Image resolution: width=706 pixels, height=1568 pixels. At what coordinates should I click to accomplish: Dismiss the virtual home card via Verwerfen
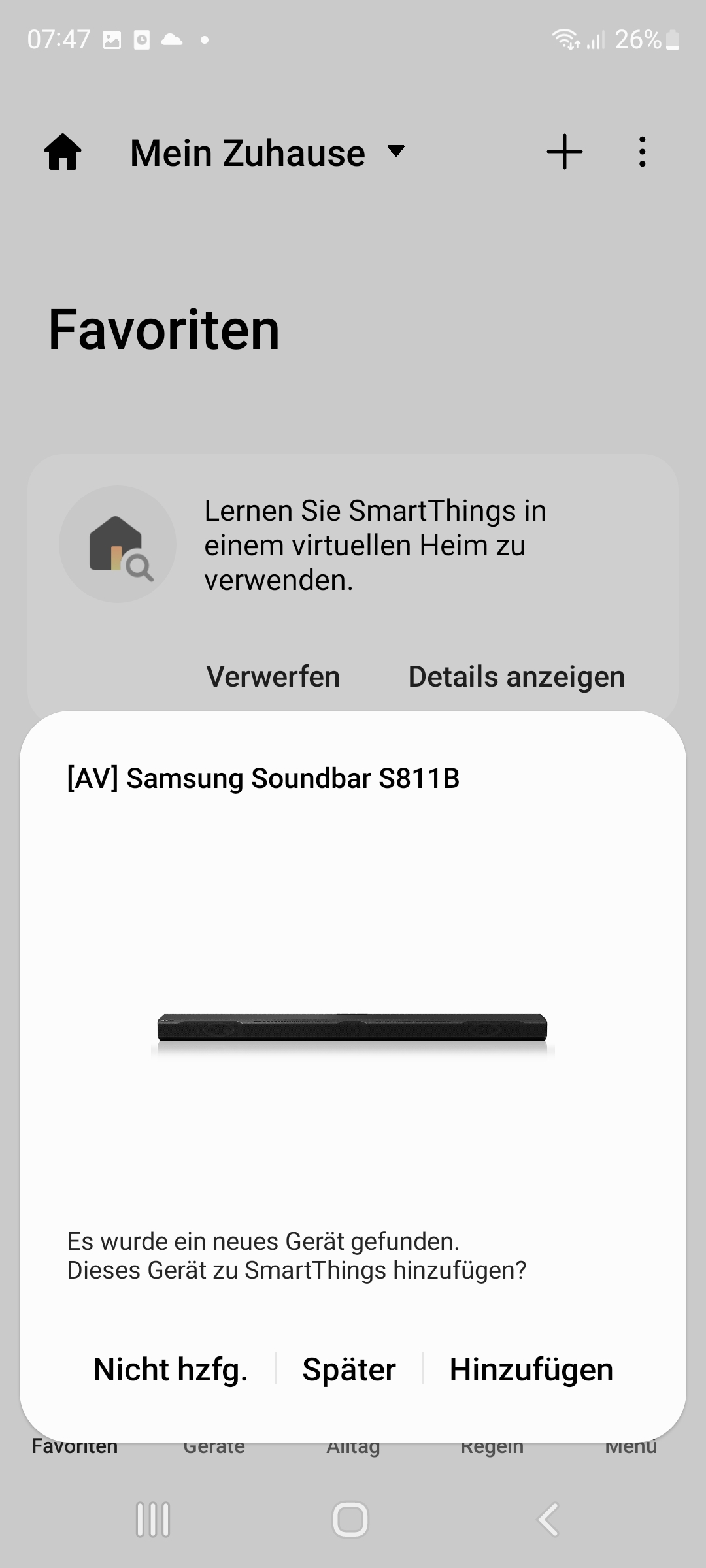[273, 677]
